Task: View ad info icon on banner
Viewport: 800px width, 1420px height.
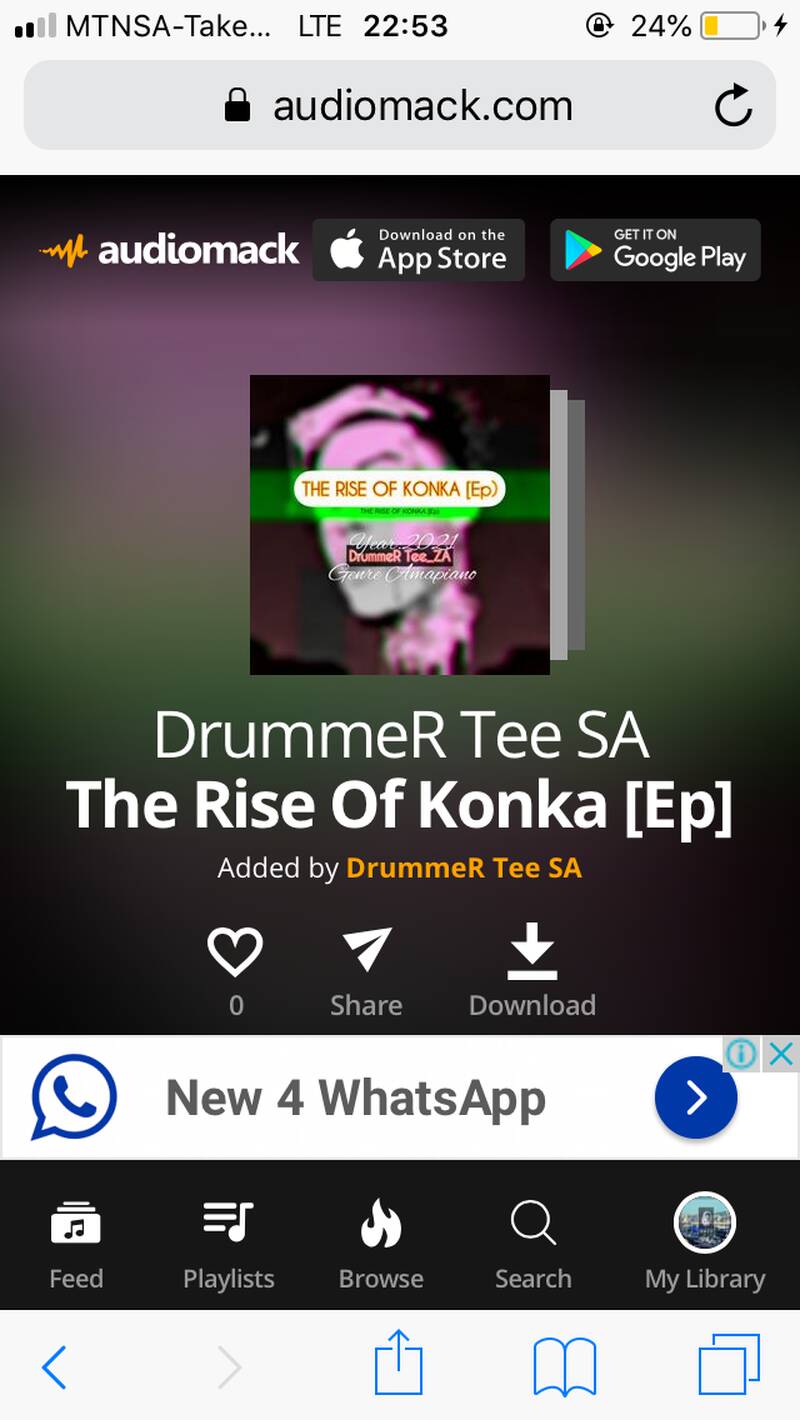Action: [741, 1053]
